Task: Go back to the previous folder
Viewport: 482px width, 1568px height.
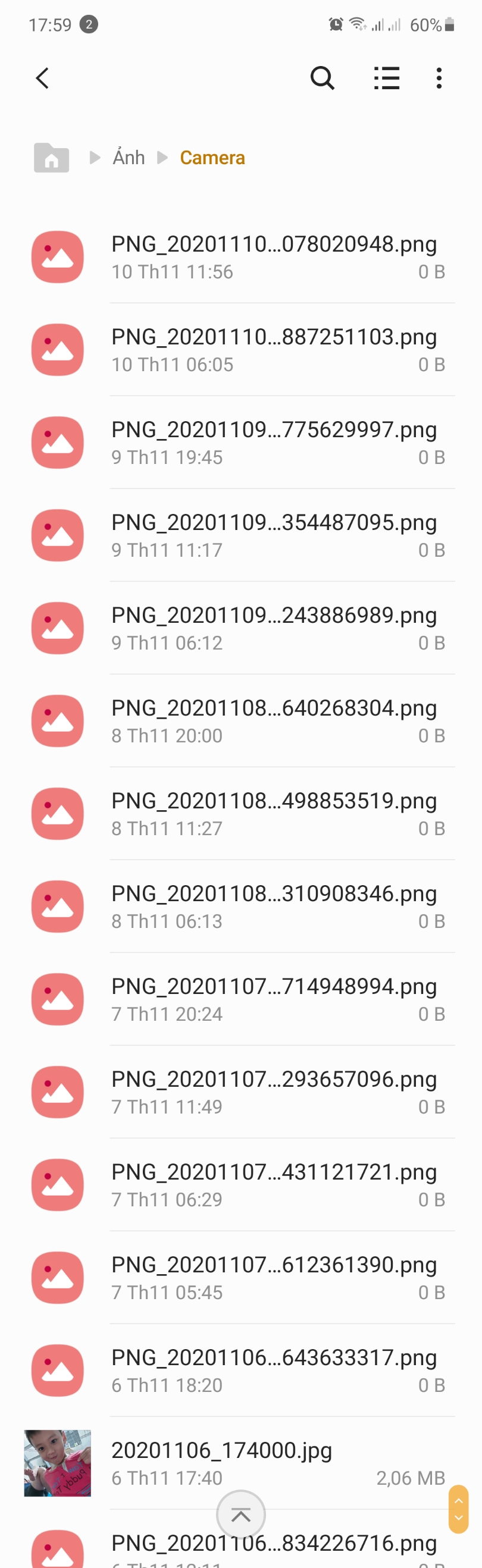Action: (x=42, y=78)
